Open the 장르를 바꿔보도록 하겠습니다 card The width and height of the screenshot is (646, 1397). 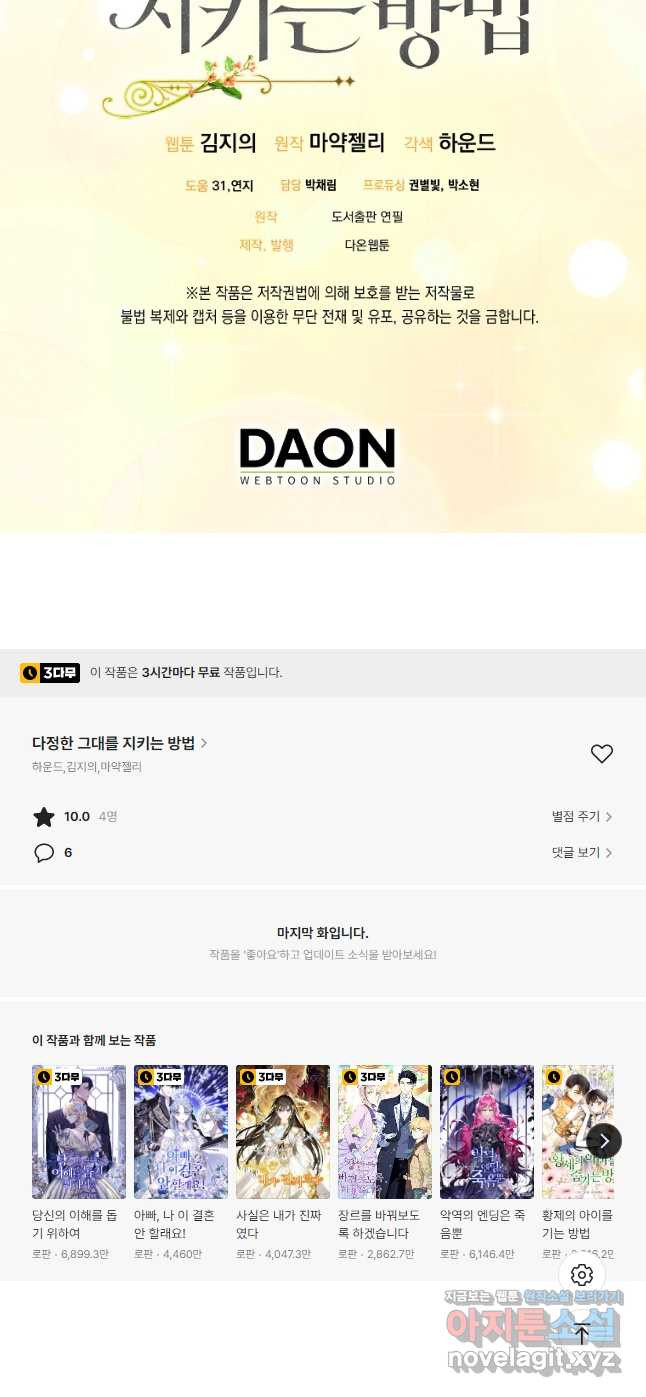(385, 1132)
